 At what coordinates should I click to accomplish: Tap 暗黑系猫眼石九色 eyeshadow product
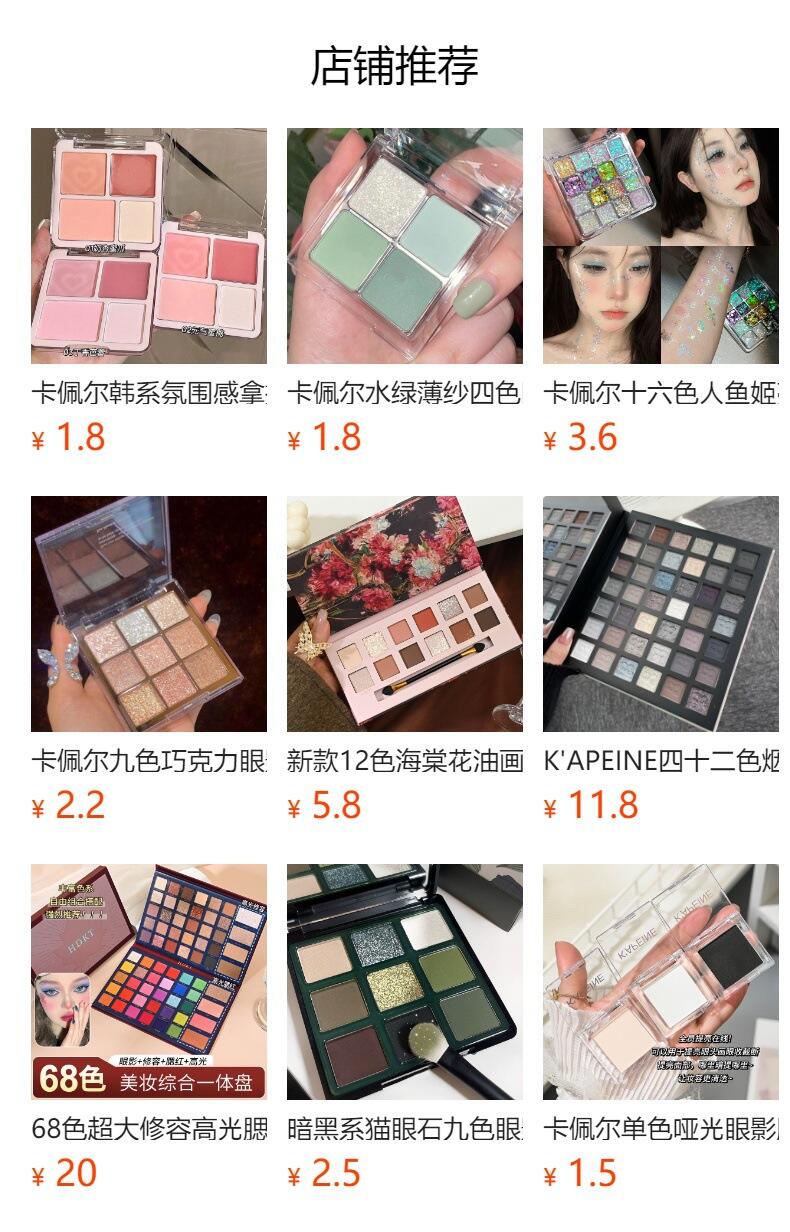404,982
